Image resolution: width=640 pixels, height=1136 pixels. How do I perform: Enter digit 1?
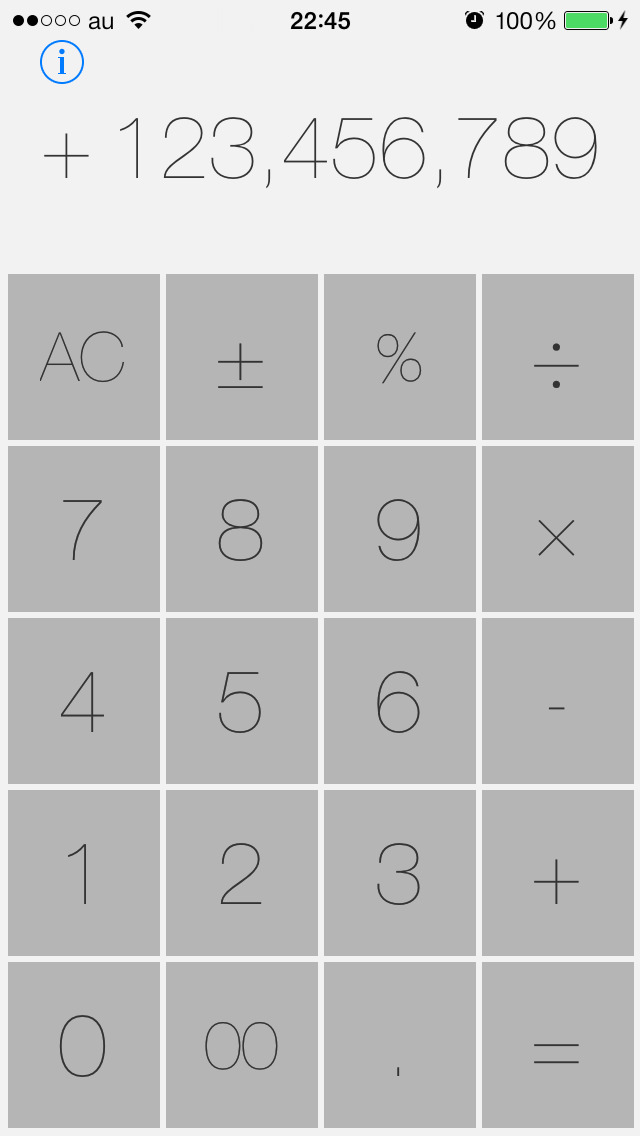pos(84,873)
